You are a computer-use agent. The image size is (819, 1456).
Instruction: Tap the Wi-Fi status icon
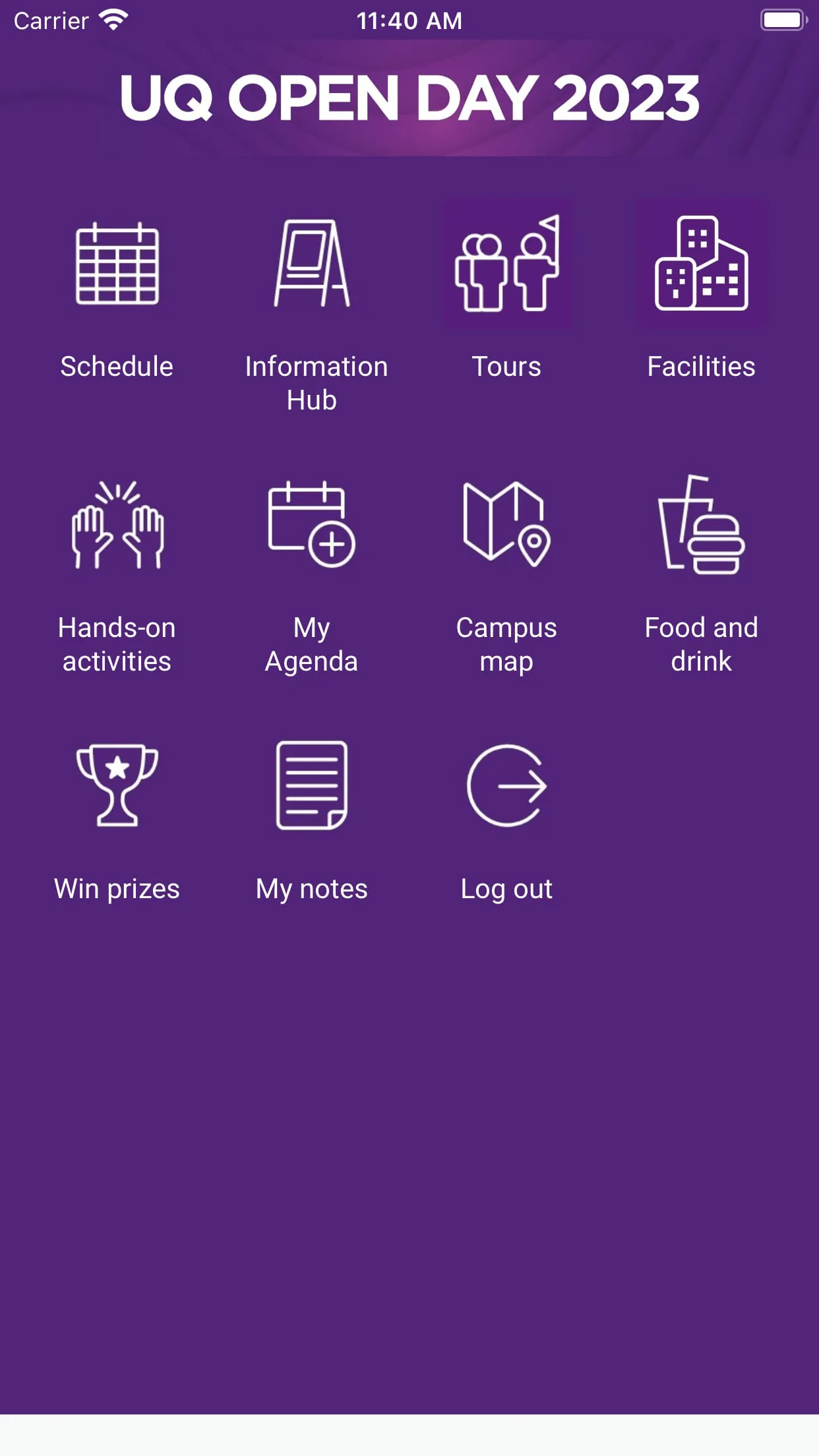112,20
